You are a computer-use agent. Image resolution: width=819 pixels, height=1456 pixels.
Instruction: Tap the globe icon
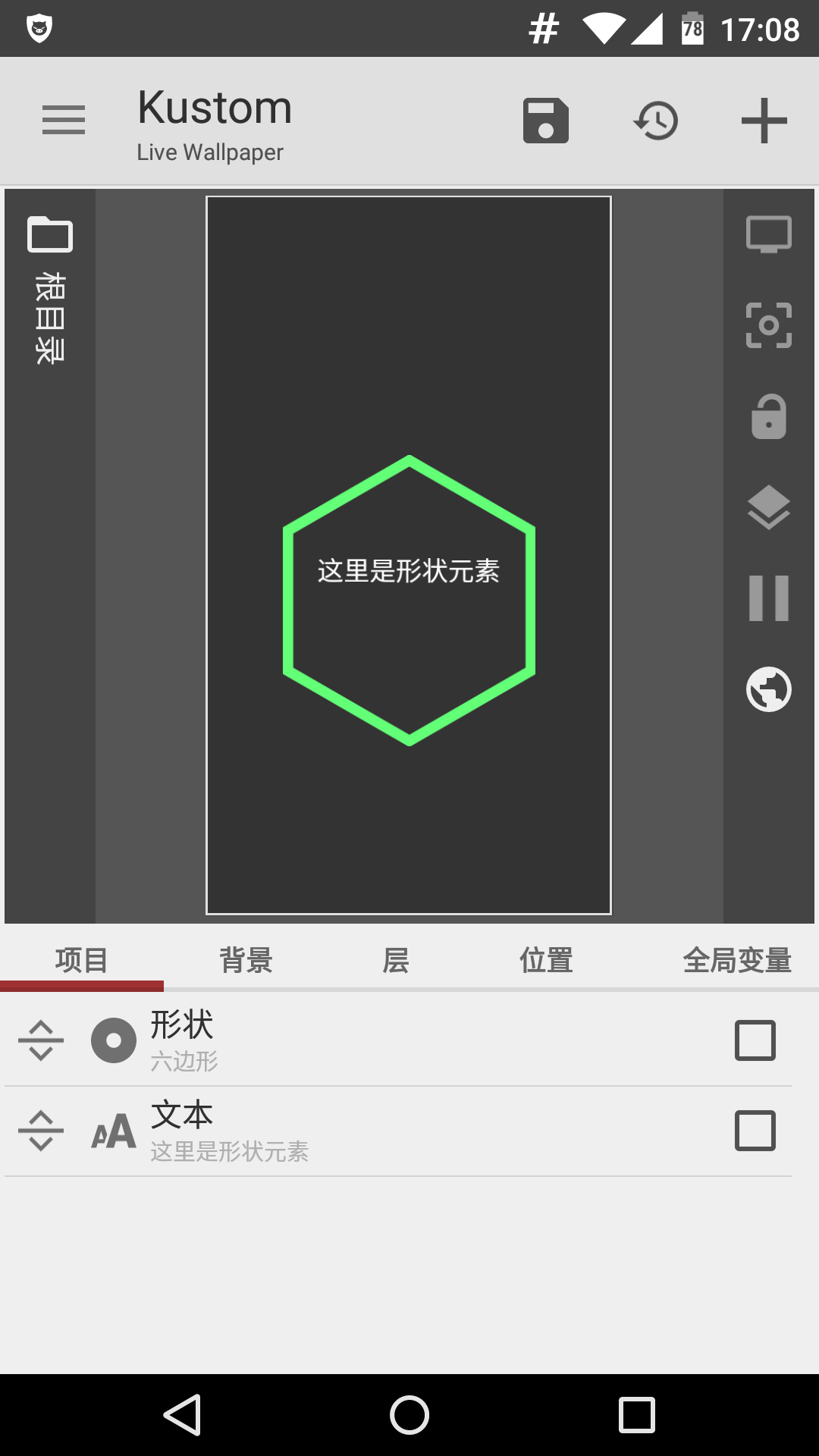(768, 689)
